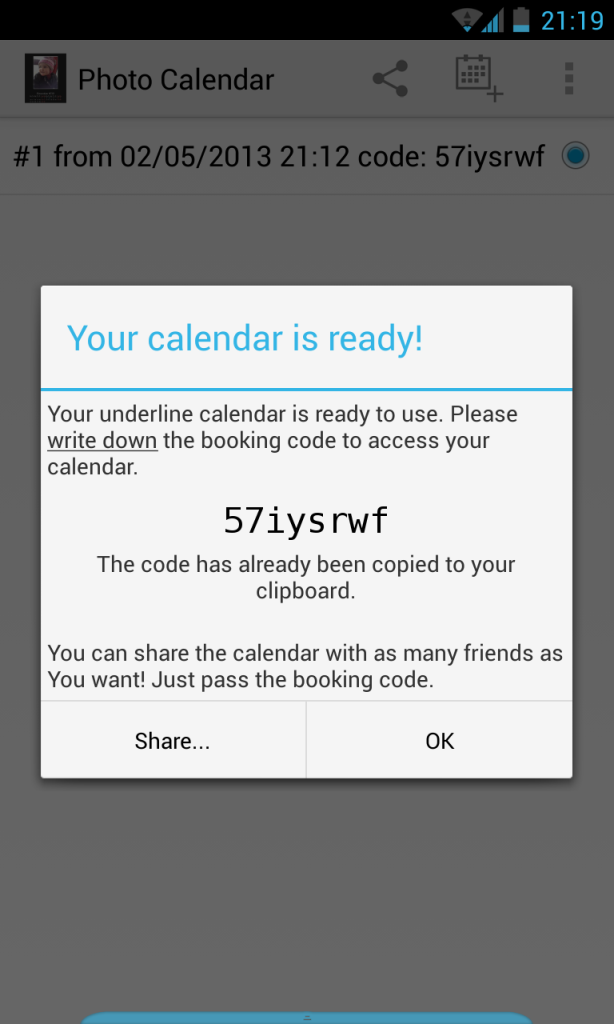The image size is (614, 1024).
Task: Share the calendar from the app bar
Action: tap(390, 79)
